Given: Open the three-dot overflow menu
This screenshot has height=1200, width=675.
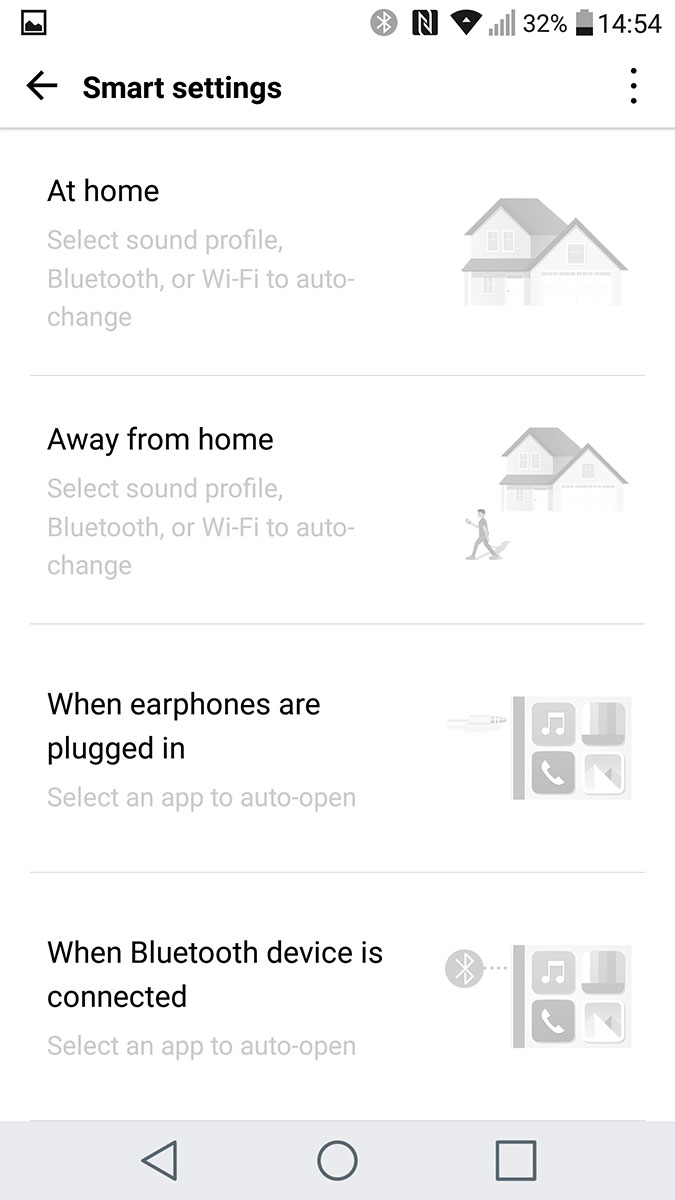Looking at the screenshot, I should 633,87.
